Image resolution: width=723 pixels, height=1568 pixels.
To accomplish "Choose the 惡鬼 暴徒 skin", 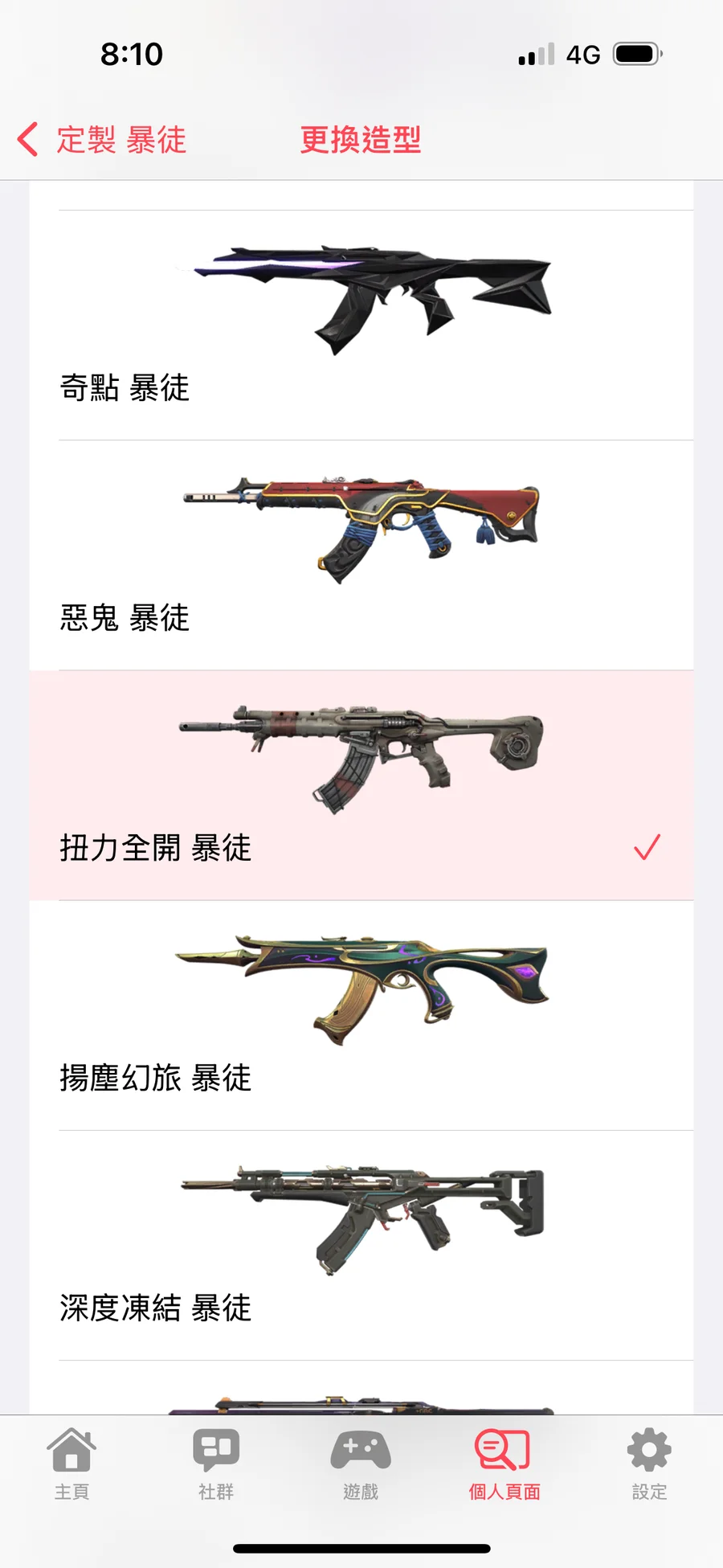I will coord(361,555).
